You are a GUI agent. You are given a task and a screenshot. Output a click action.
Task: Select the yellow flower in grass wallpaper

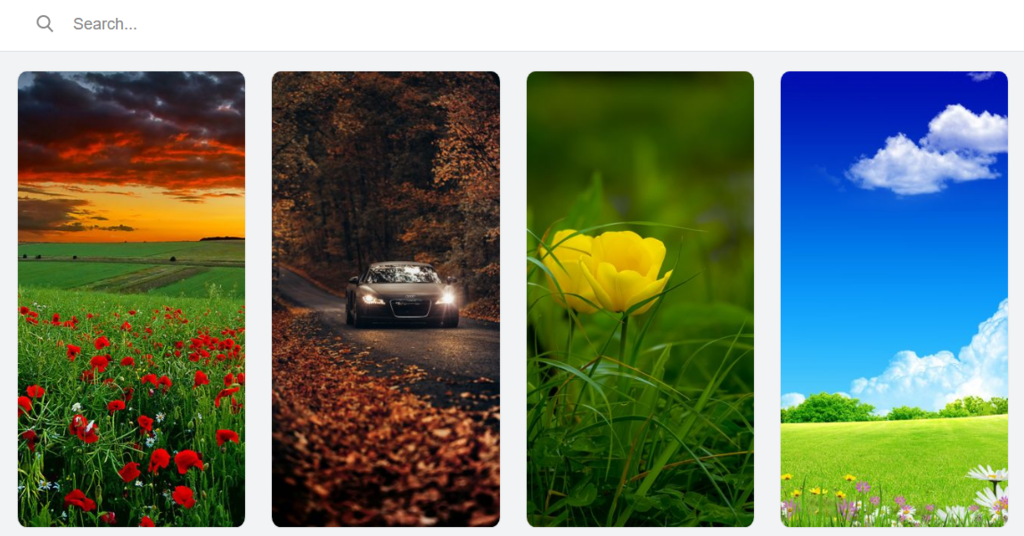pyautogui.click(x=640, y=298)
